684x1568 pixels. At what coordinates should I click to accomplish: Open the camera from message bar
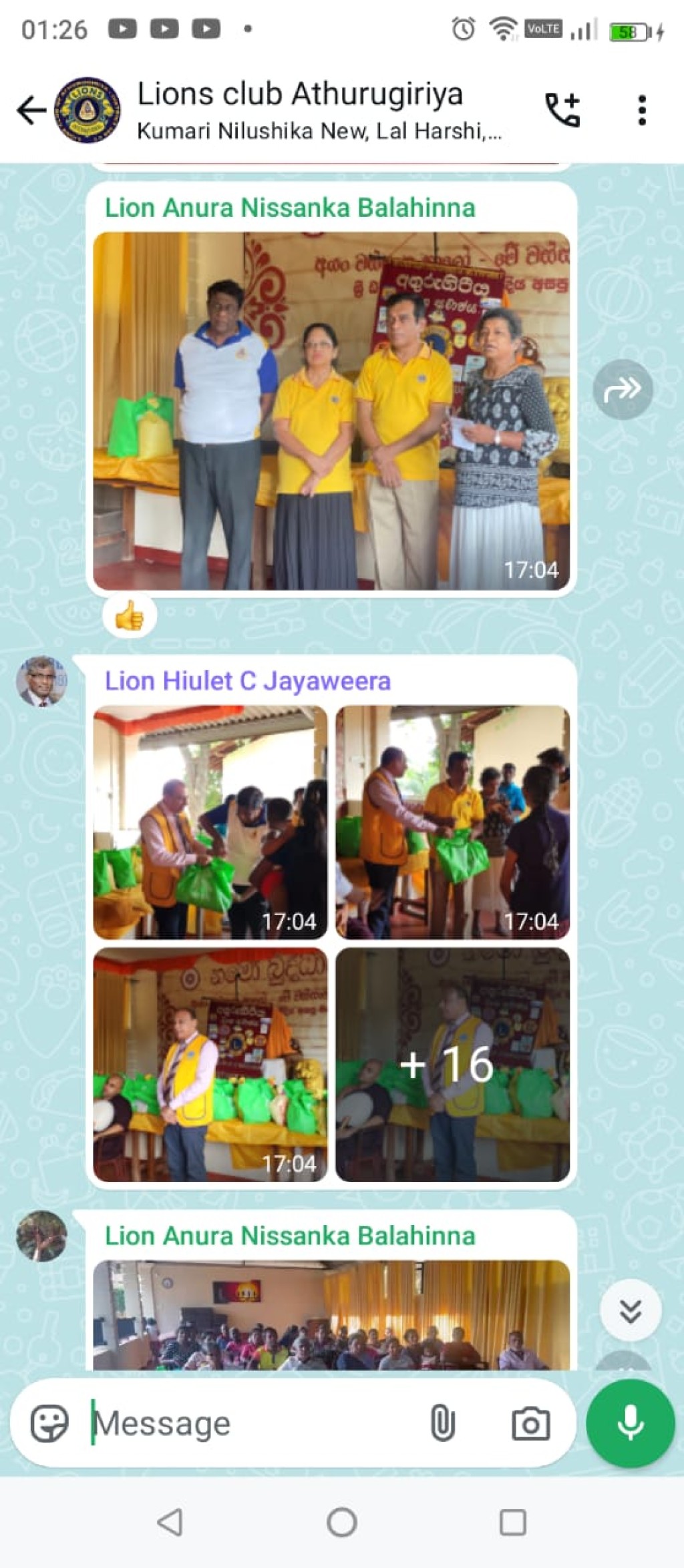coord(531,1423)
